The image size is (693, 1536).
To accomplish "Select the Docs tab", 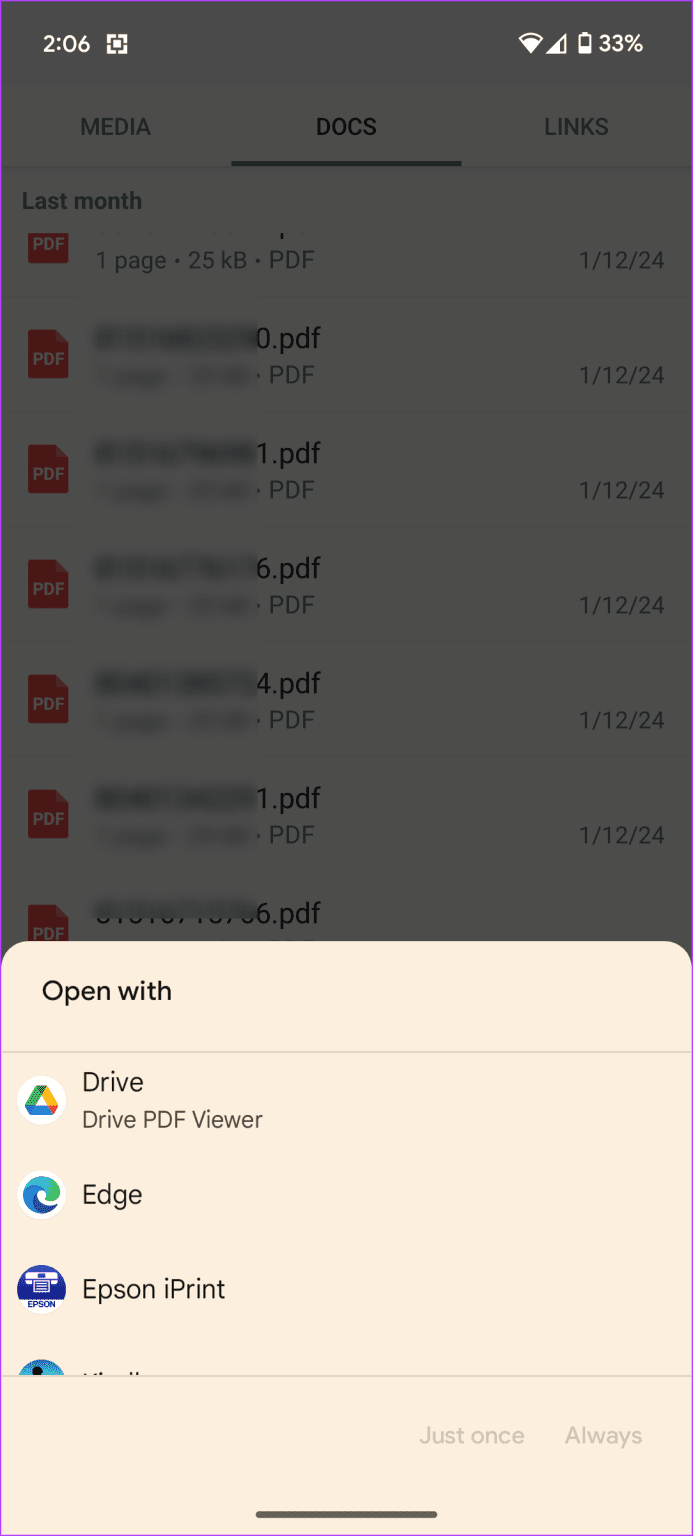I will (346, 127).
